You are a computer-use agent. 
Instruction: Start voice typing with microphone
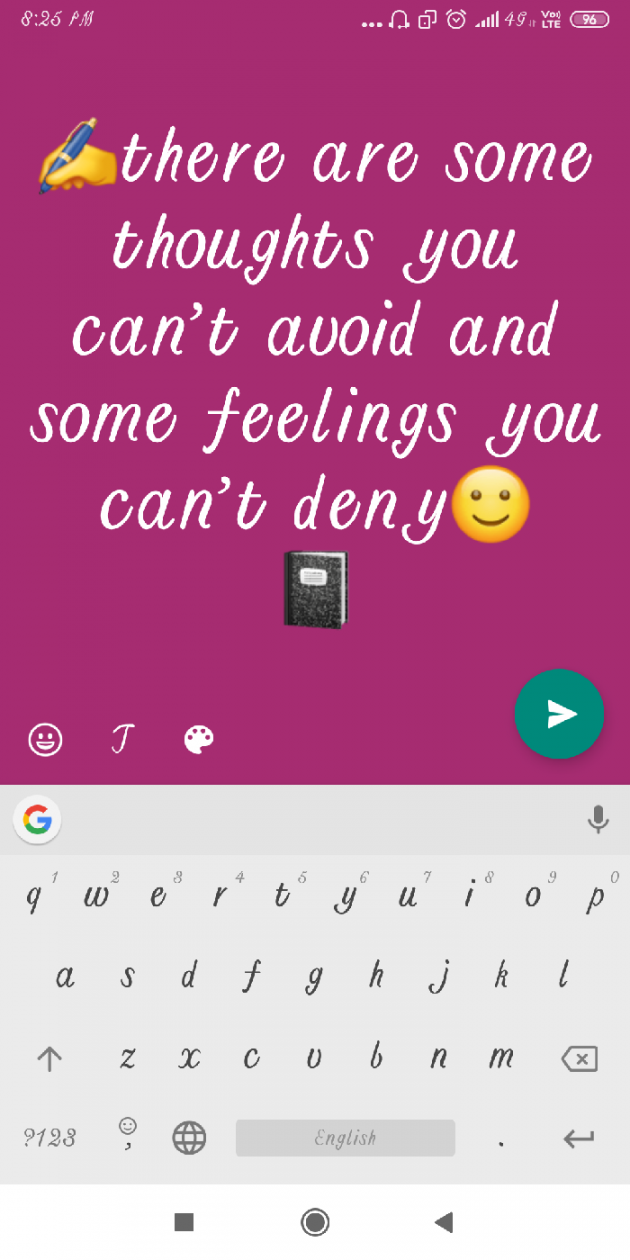[598, 821]
